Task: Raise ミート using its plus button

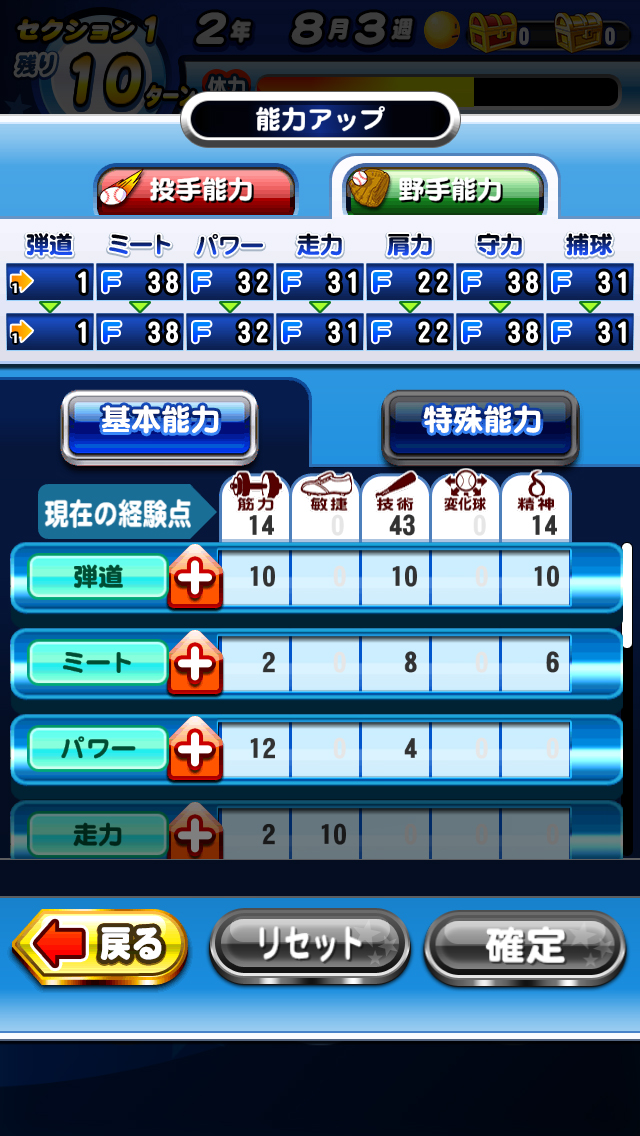Action: pos(196,663)
